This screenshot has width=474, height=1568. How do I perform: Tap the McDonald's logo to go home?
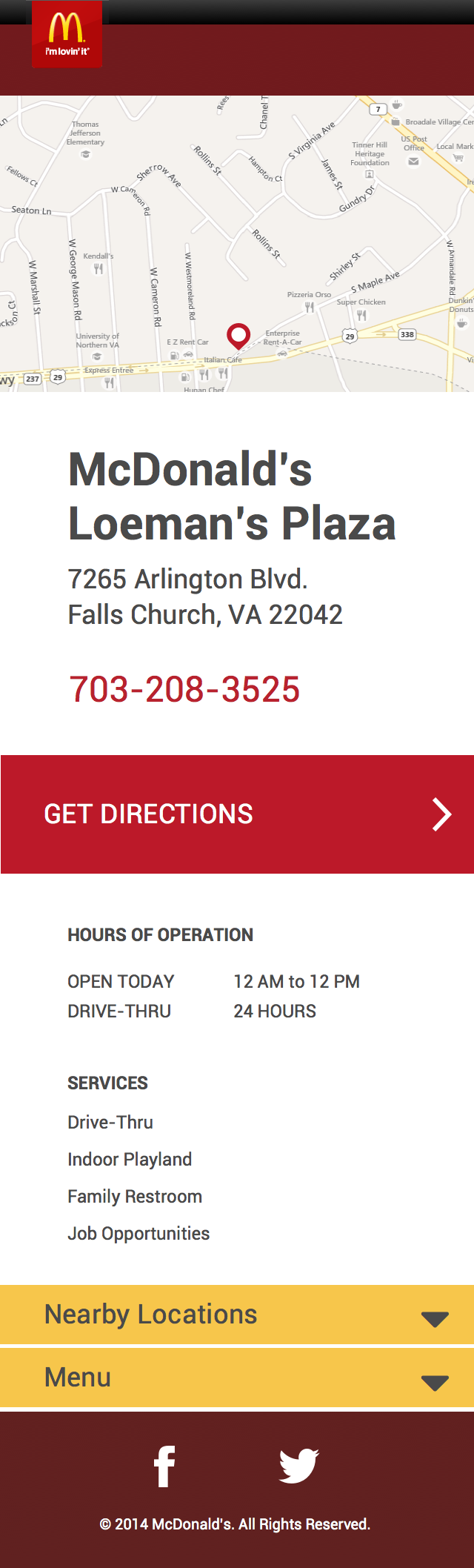click(x=67, y=34)
